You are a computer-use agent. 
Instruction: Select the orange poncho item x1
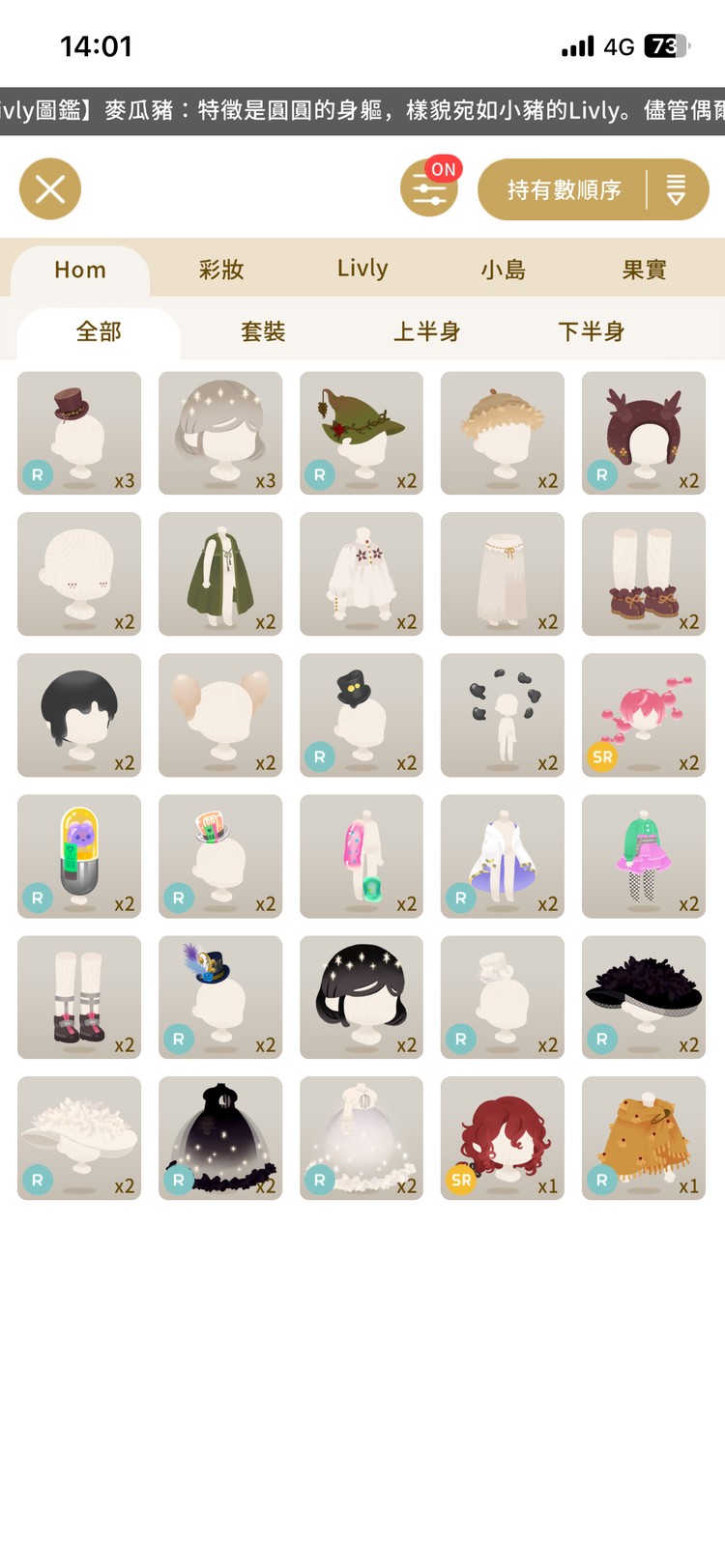(644, 1138)
